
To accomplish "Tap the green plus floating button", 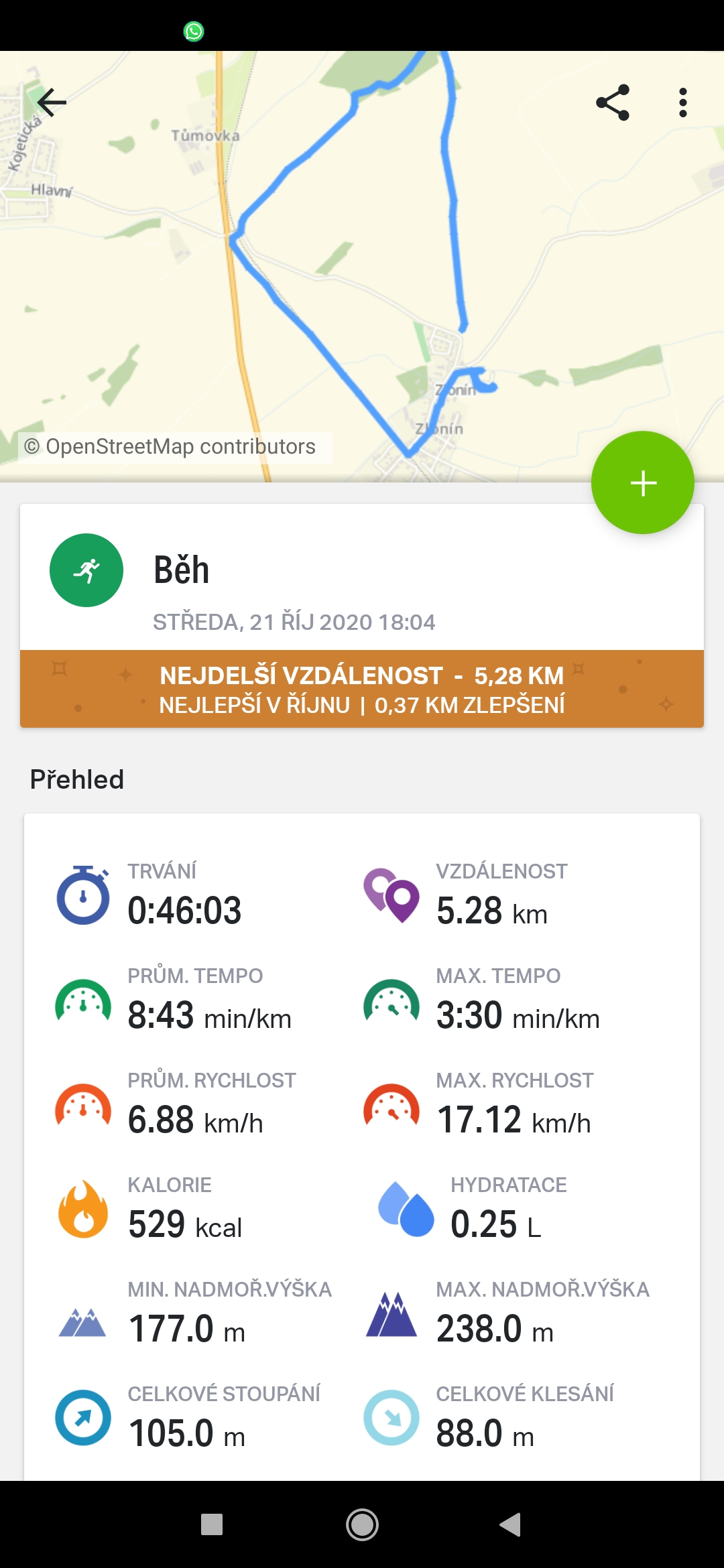I will 642,482.
